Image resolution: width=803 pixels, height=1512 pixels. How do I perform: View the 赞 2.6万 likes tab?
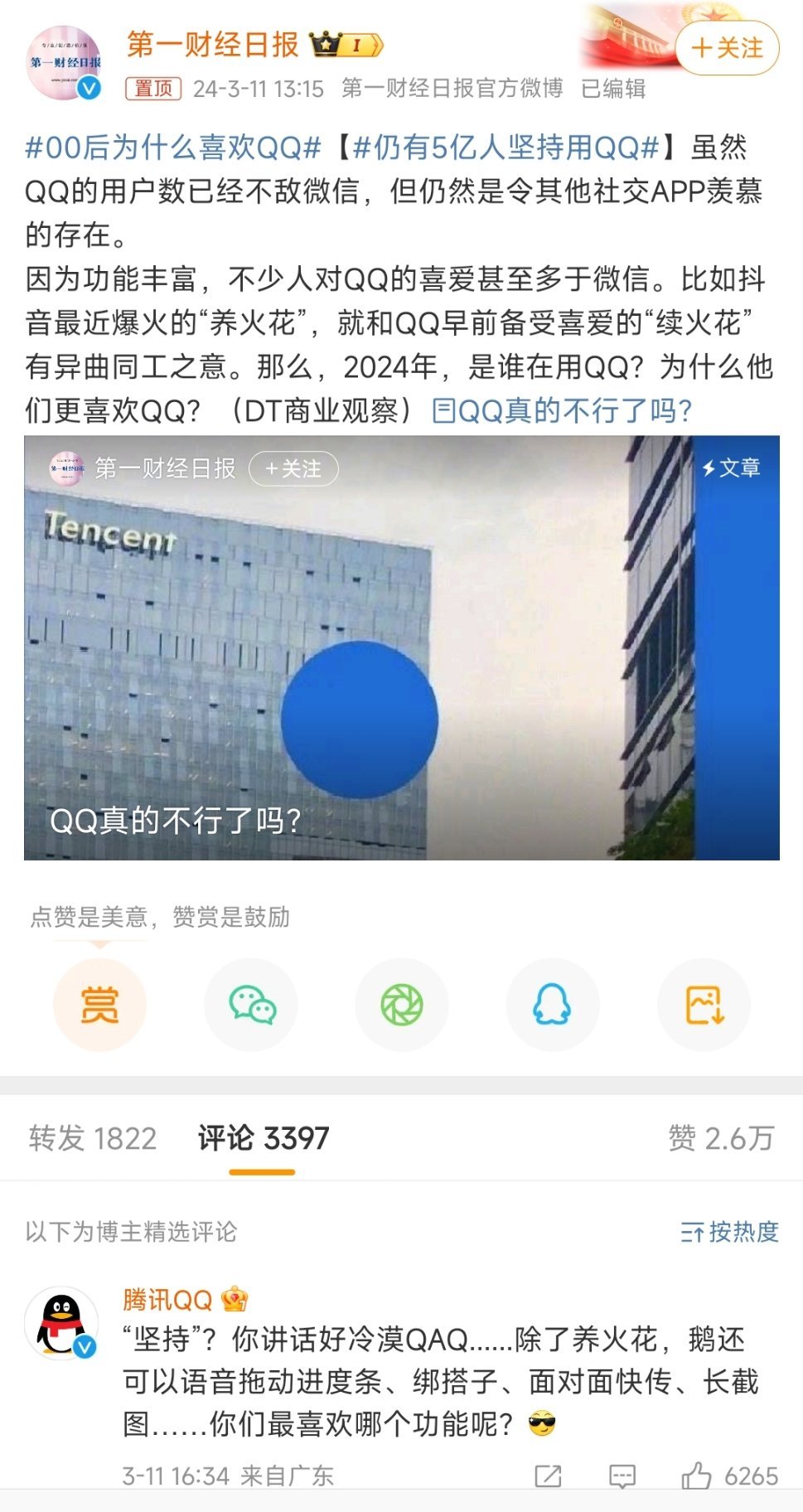pos(721,1138)
